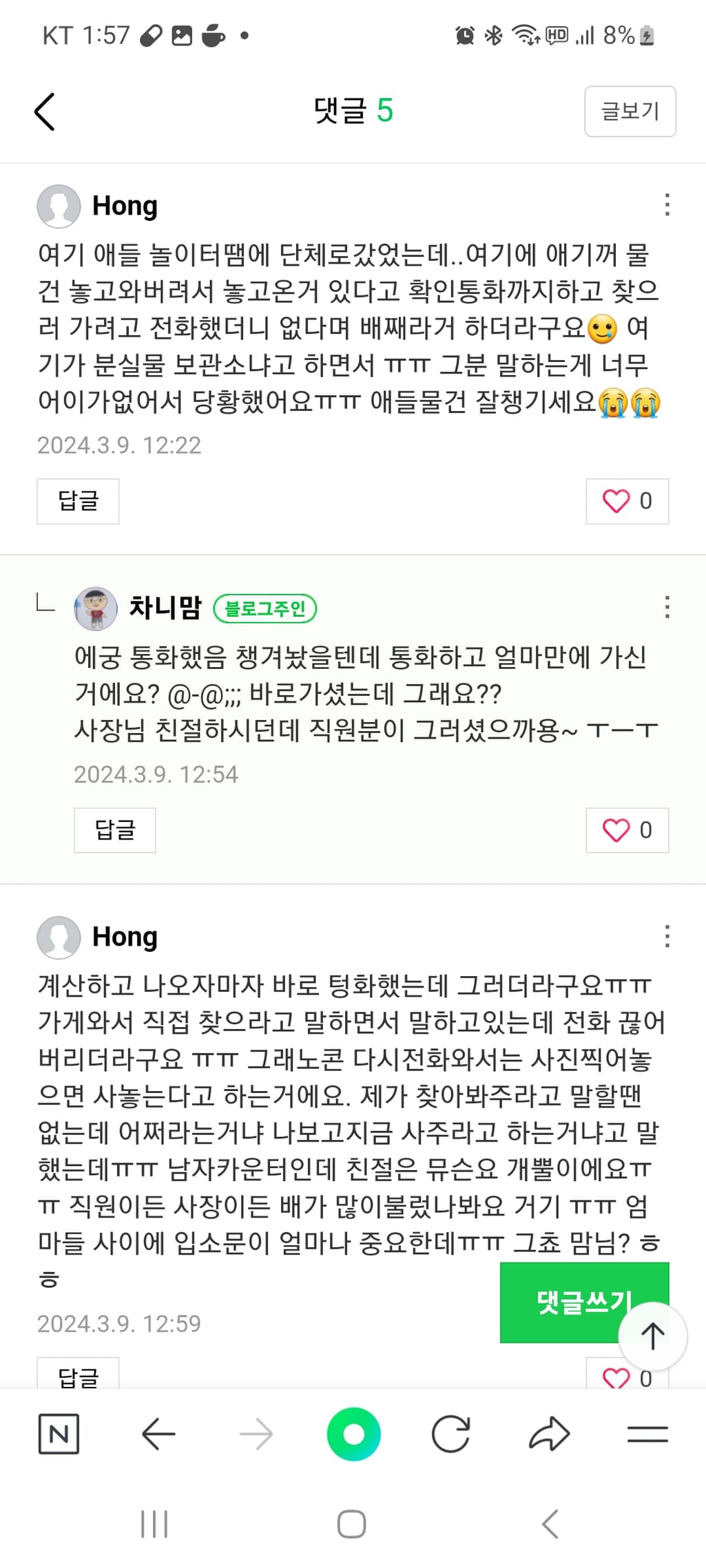
Task: Like Hong's comment posted at 12:22
Action: coord(627,501)
